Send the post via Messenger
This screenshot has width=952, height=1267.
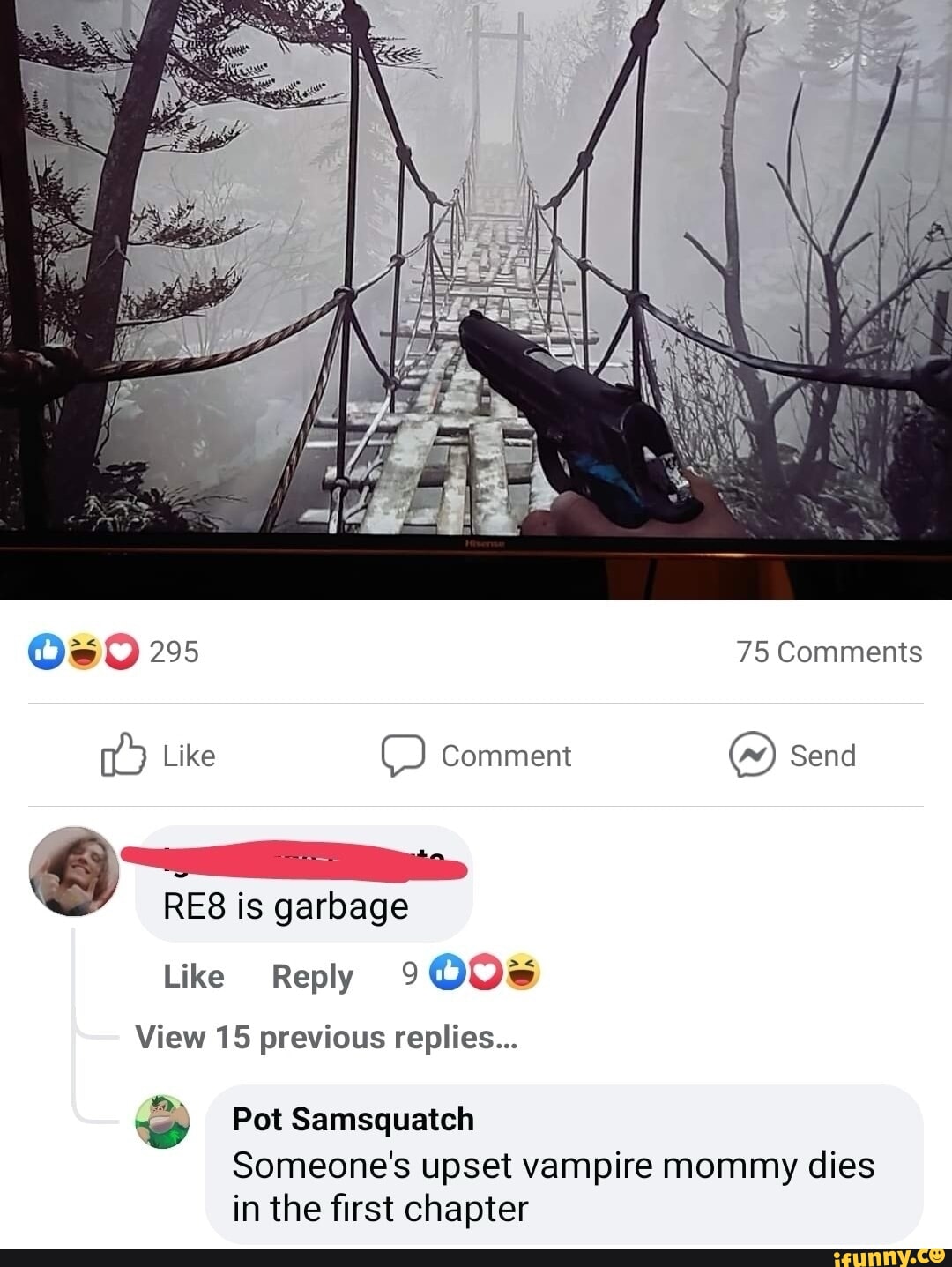pyautogui.click(x=792, y=756)
